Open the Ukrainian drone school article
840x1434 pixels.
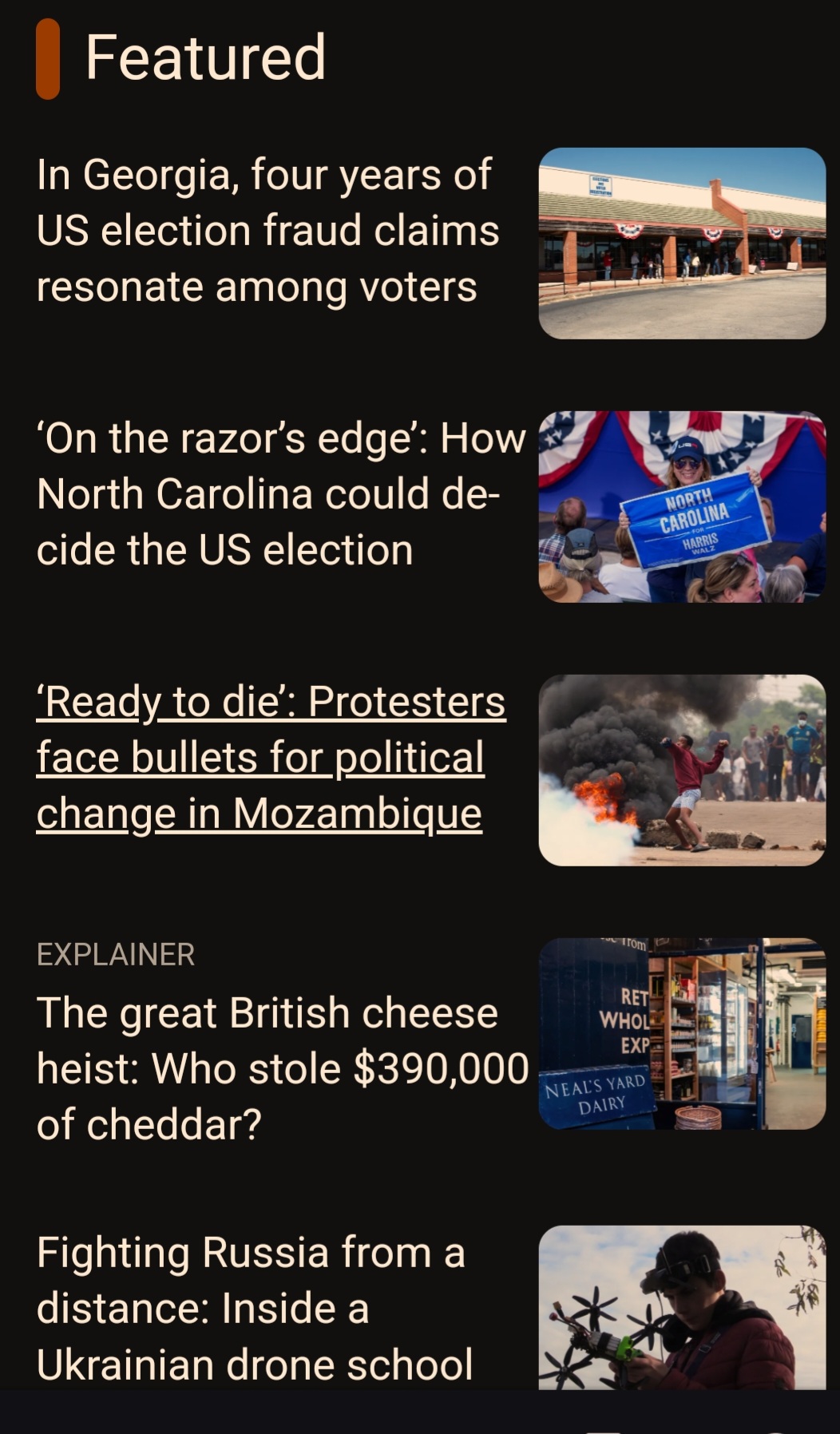[255, 1308]
